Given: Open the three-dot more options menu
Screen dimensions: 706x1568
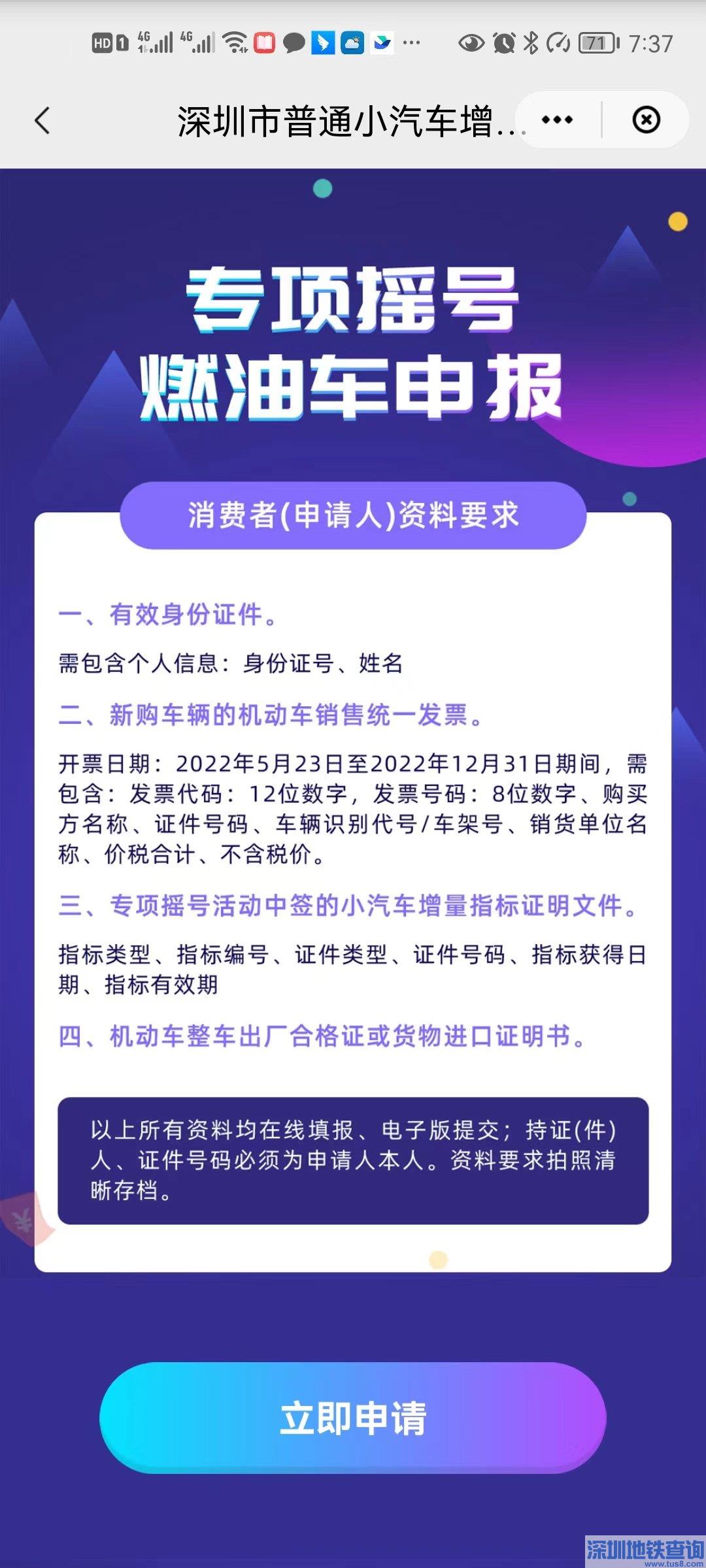Looking at the screenshot, I should point(558,120).
